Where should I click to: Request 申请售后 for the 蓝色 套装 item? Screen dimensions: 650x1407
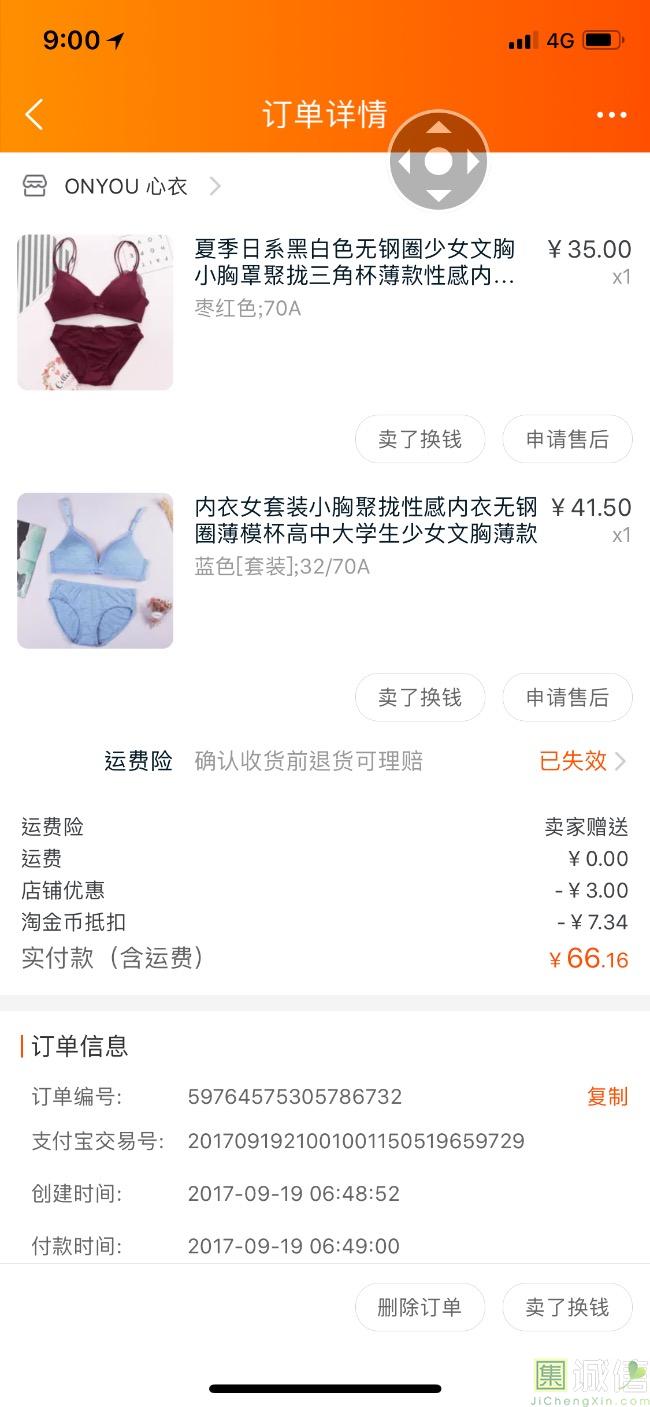tap(567, 697)
